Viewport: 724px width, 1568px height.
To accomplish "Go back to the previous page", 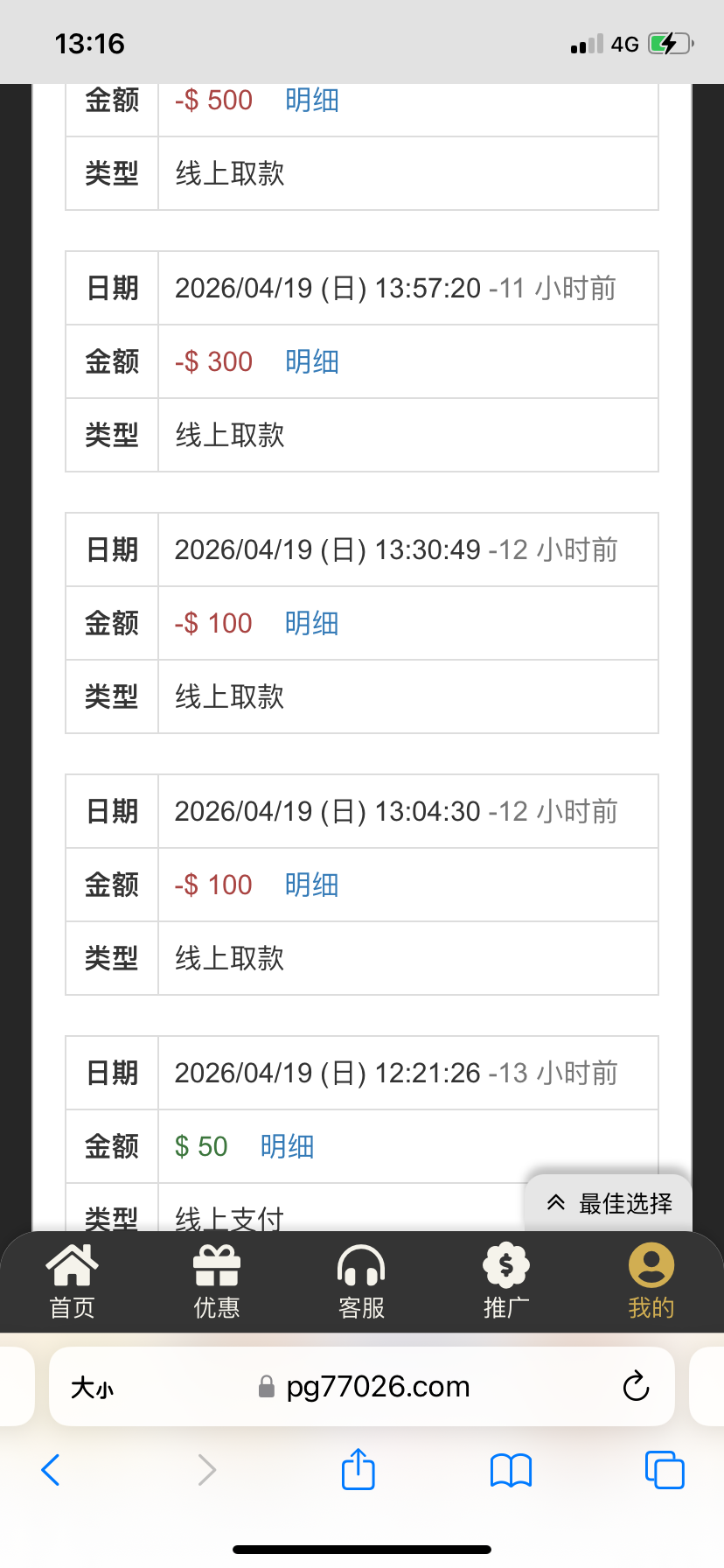I will (51, 1470).
